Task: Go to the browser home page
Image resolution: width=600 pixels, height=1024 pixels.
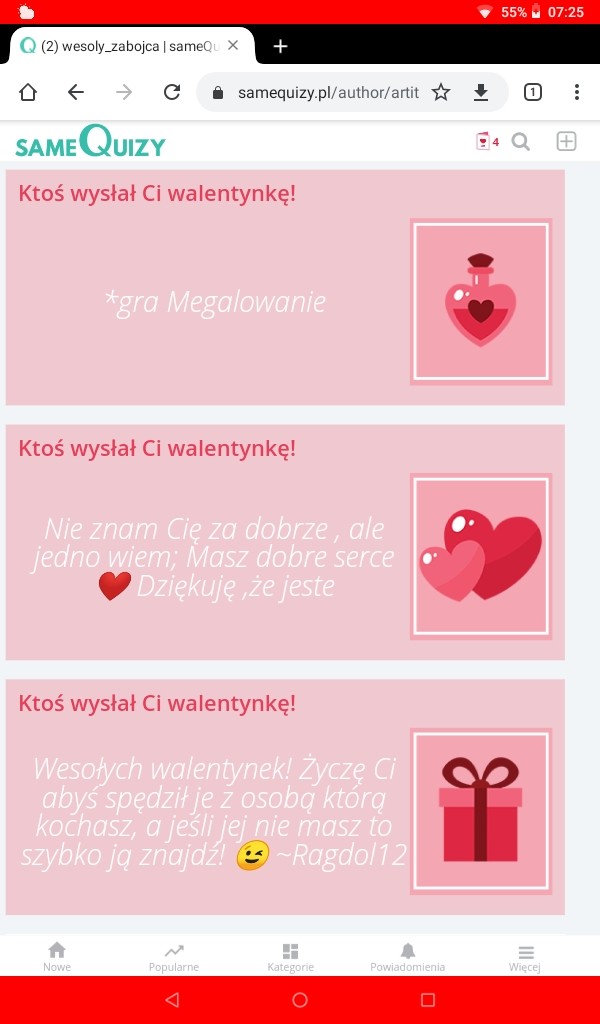Action: [x=28, y=92]
